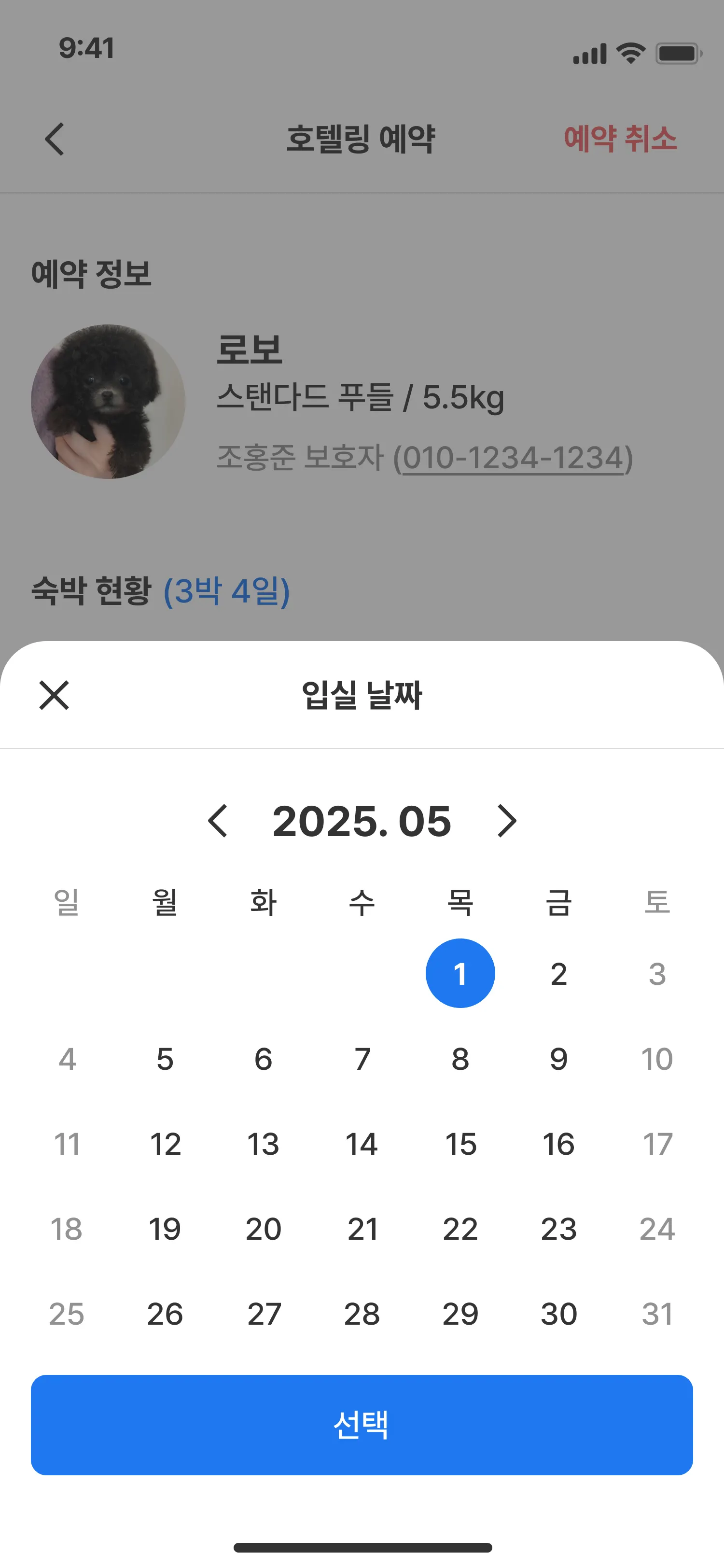Go to the next month
Viewport: 724px width, 1568px height.
coord(506,821)
